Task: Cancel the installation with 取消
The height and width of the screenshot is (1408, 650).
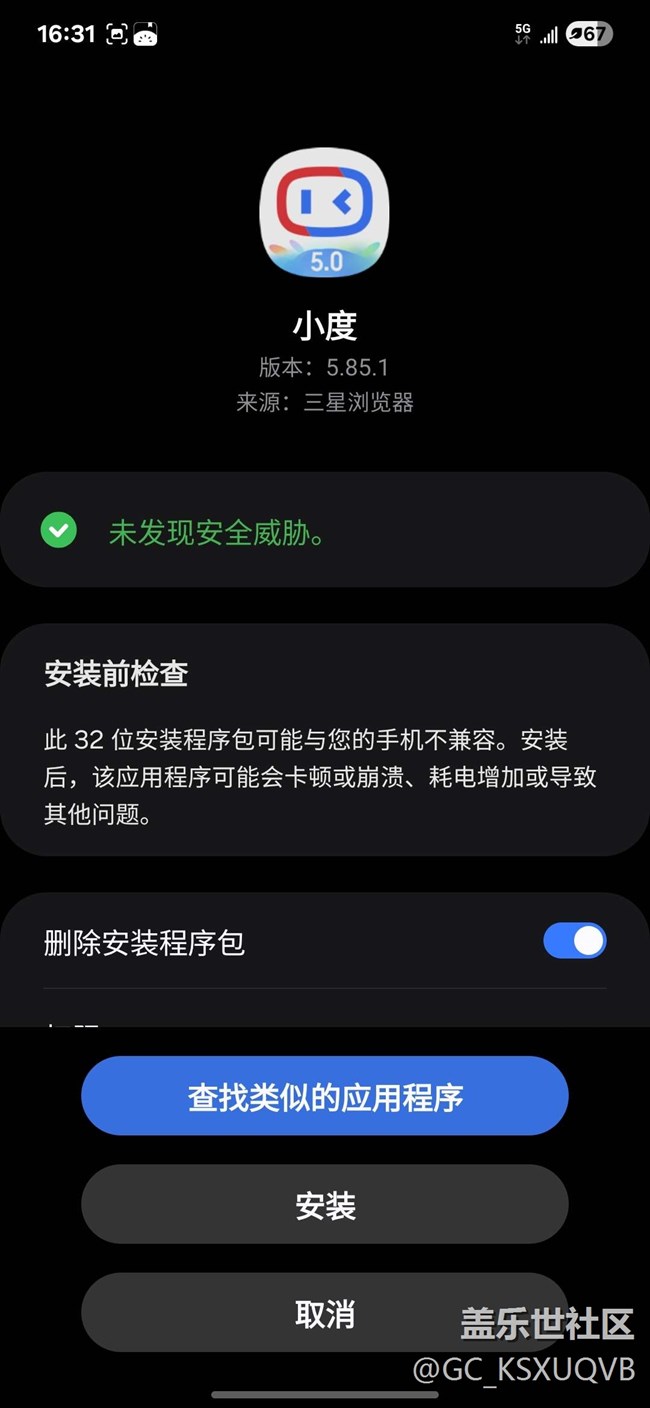Action: coord(325,1313)
